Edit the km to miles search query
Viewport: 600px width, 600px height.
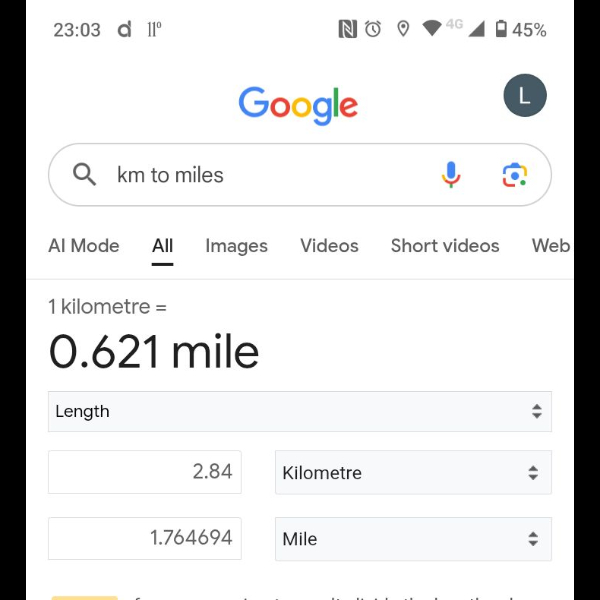(x=260, y=175)
